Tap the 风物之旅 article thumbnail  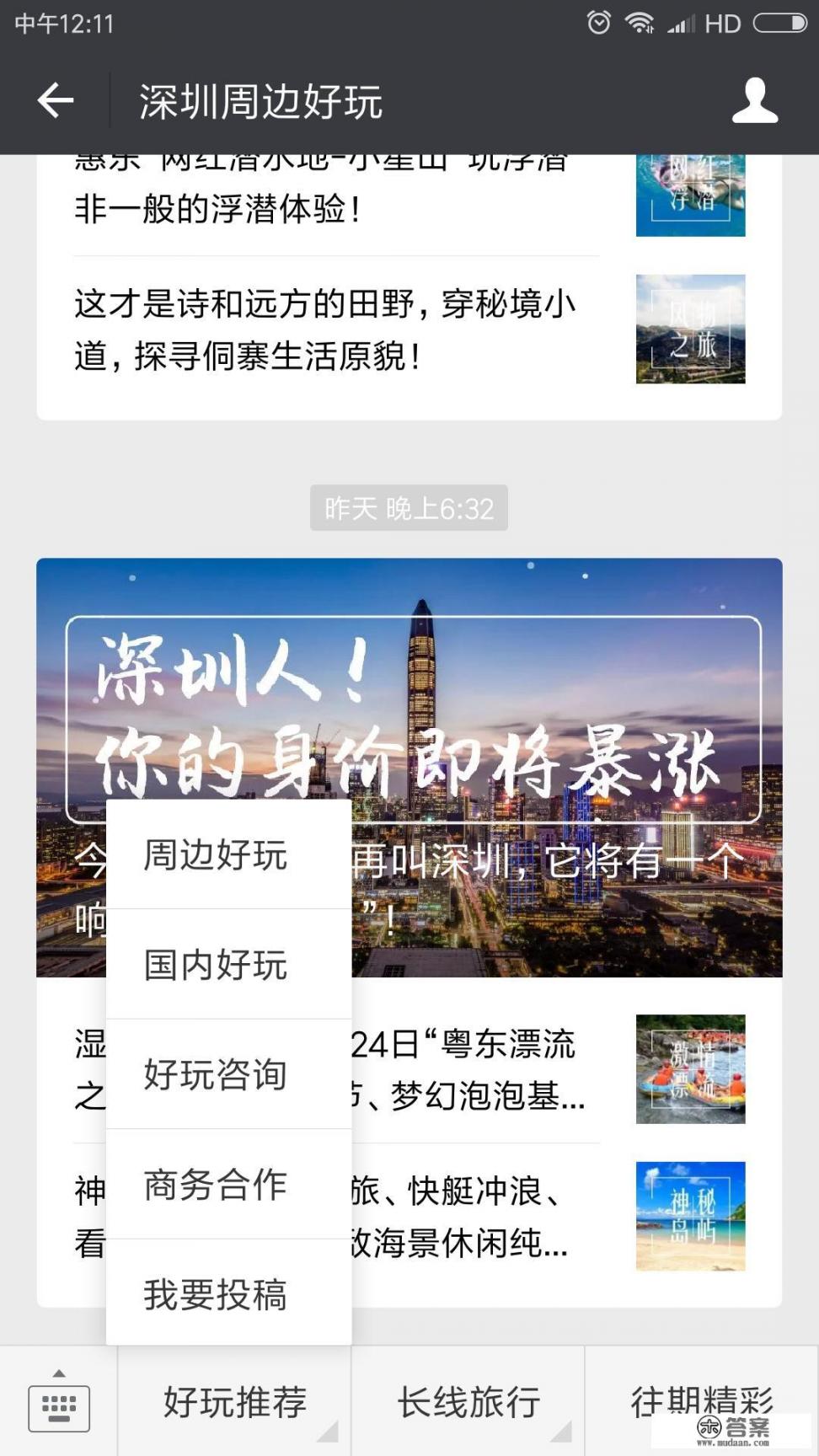(690, 329)
